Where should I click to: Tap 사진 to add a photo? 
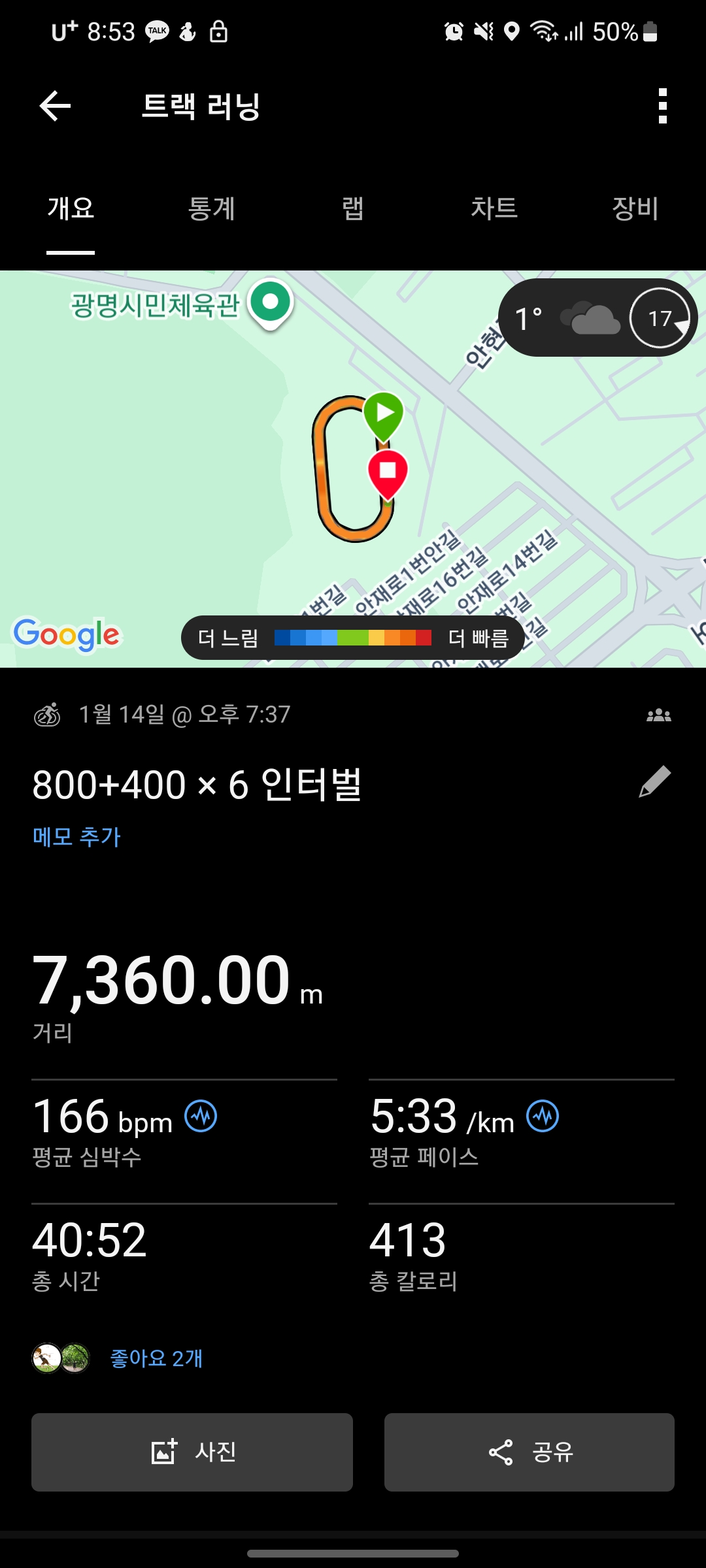click(x=192, y=1452)
